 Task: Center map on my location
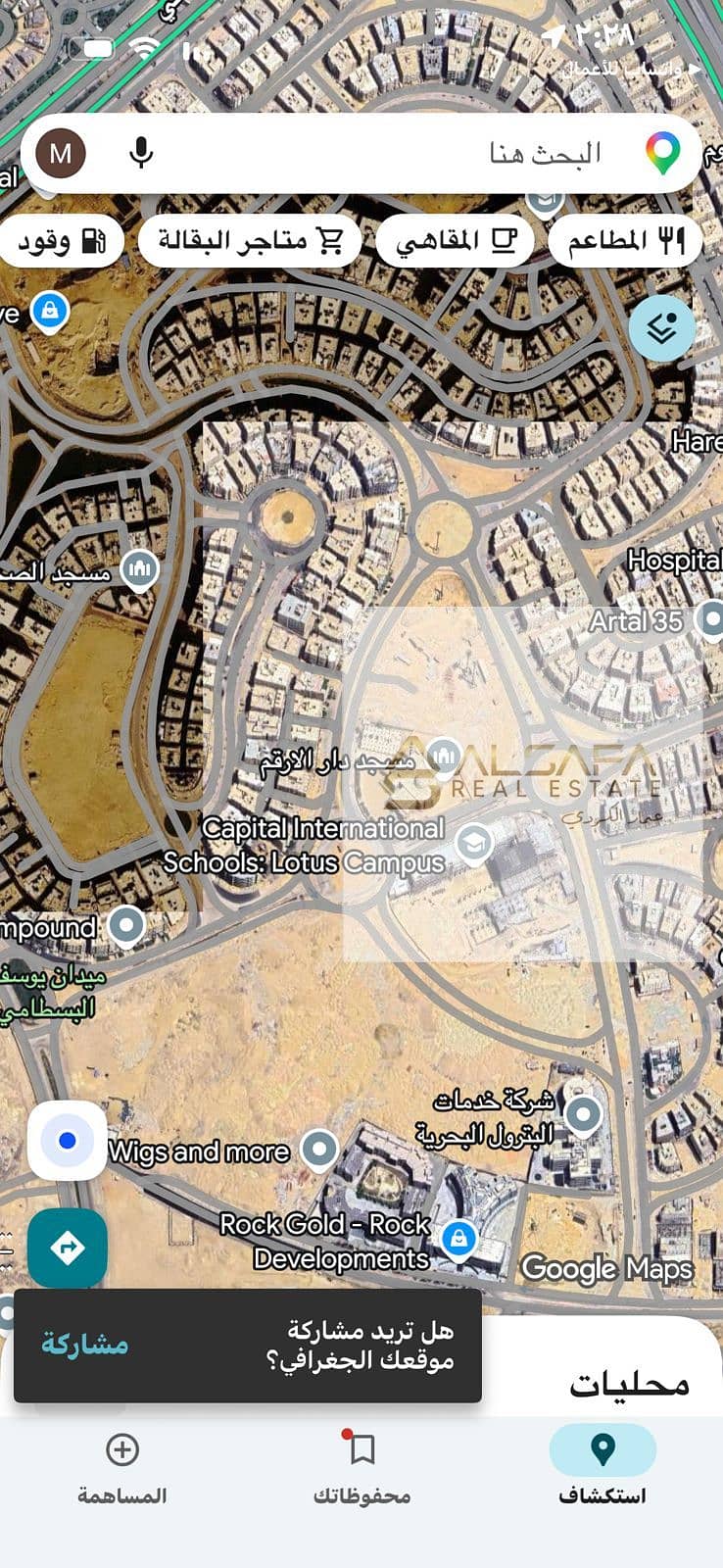tap(68, 1141)
